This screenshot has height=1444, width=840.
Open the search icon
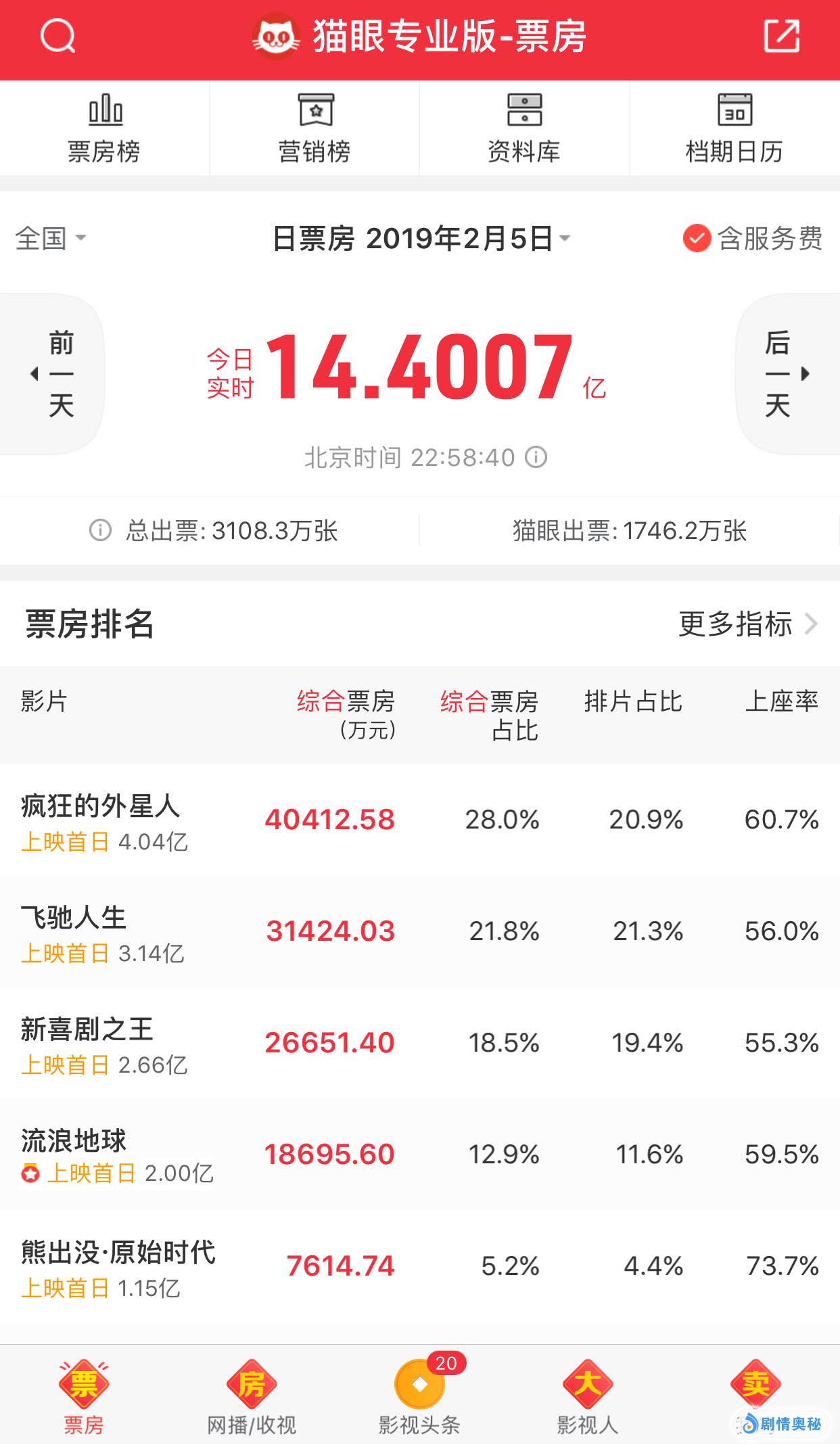point(58,36)
